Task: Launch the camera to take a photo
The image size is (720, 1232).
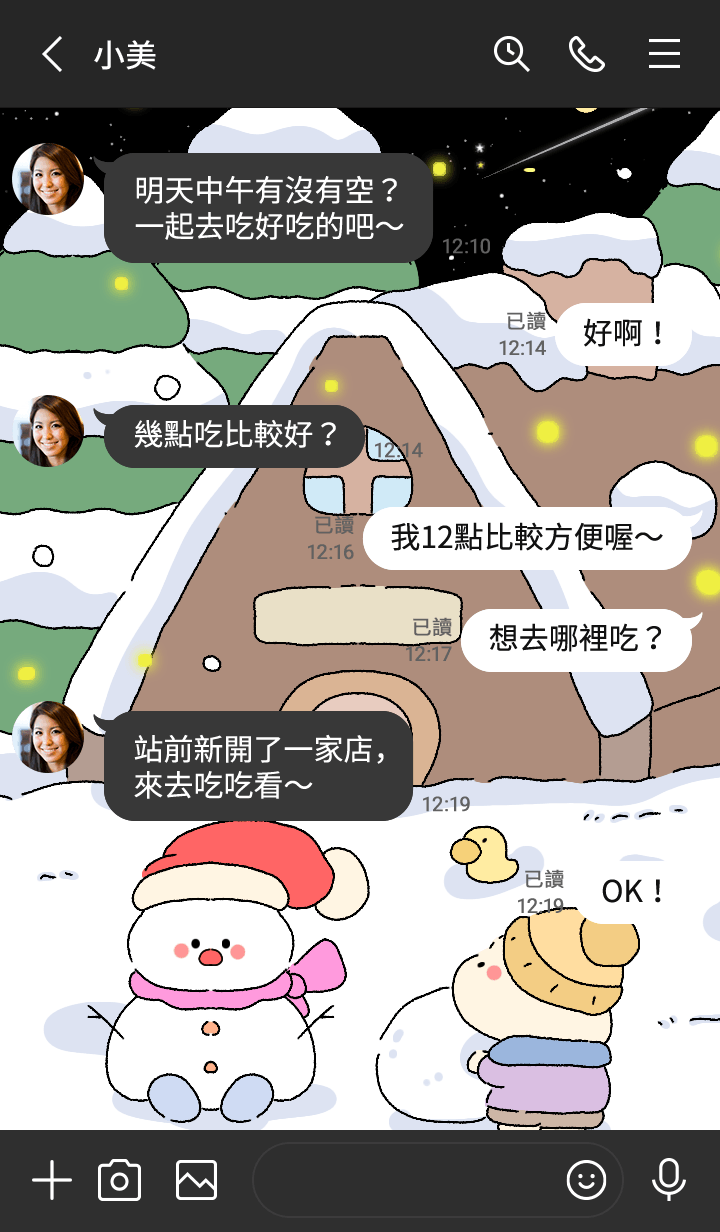Action: pos(120,1181)
